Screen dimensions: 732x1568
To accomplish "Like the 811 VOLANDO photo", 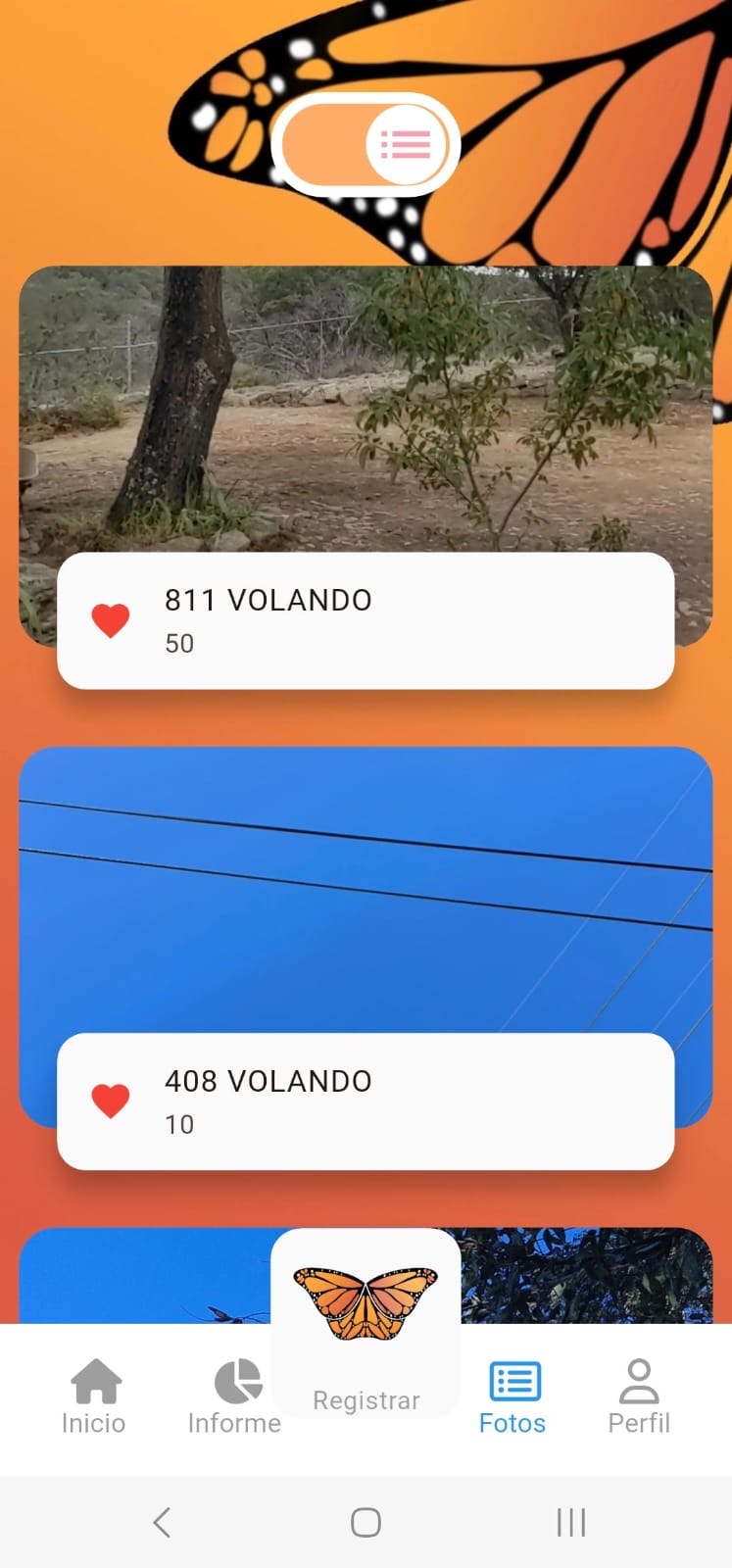I will click(x=111, y=620).
